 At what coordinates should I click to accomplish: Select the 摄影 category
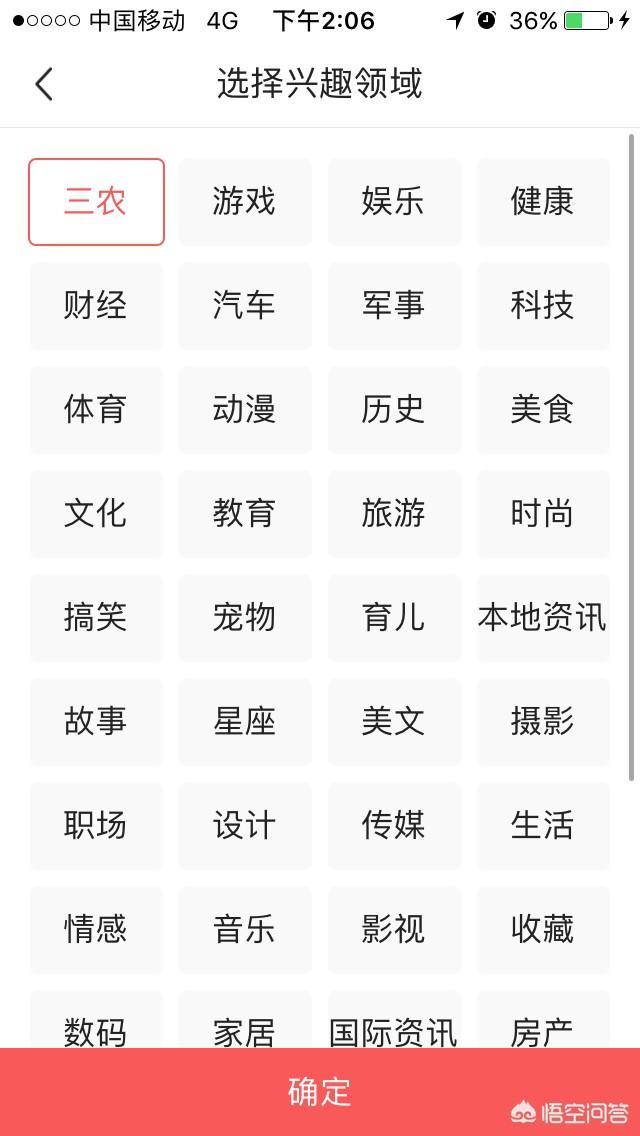[x=543, y=722]
